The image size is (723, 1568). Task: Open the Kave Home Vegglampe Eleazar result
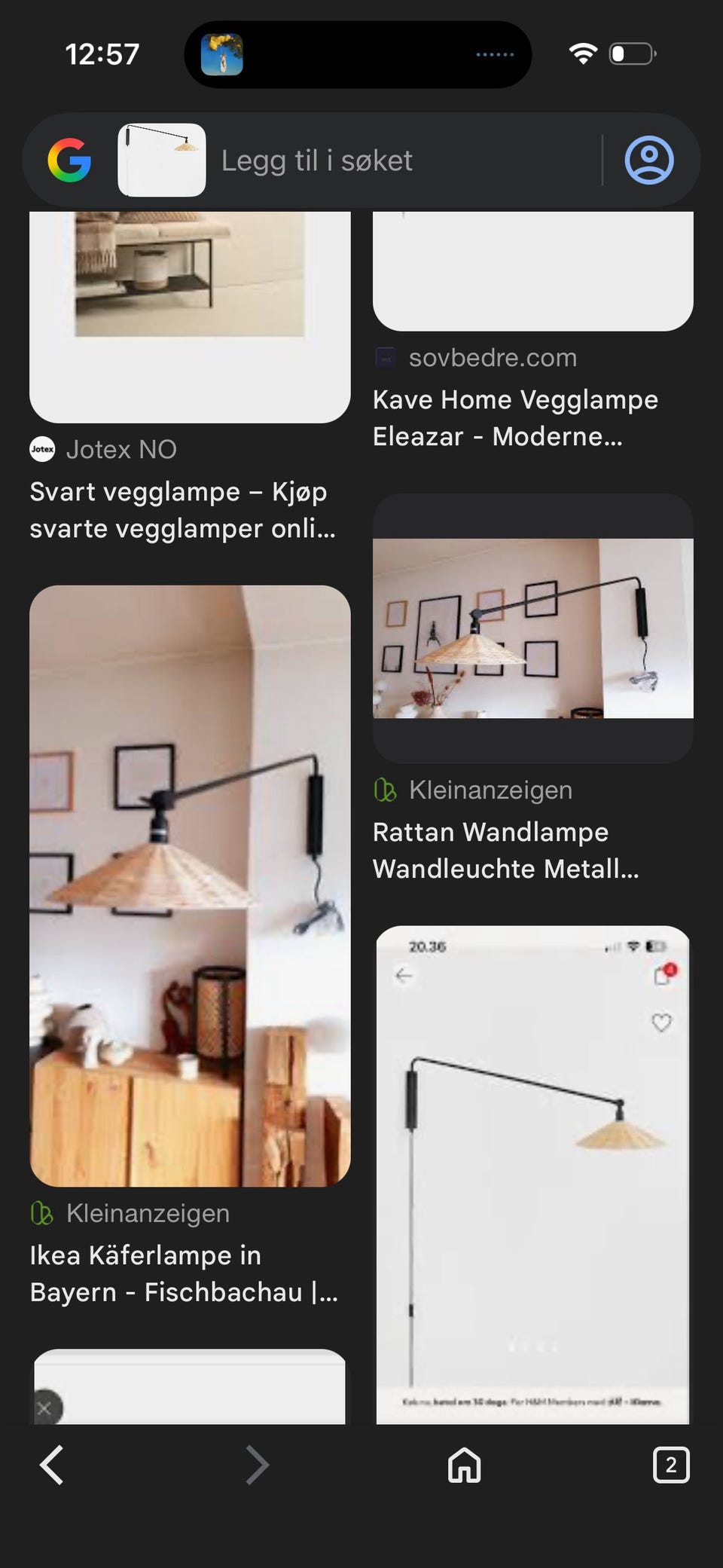tap(516, 417)
